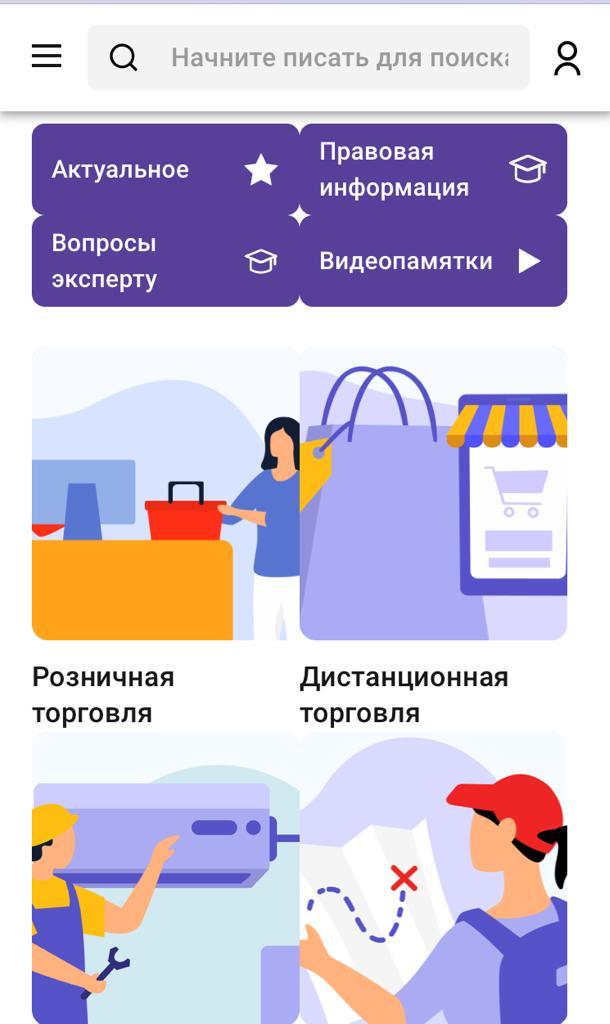610x1024 pixels.
Task: Open the Актуальное section
Action: click(165, 169)
